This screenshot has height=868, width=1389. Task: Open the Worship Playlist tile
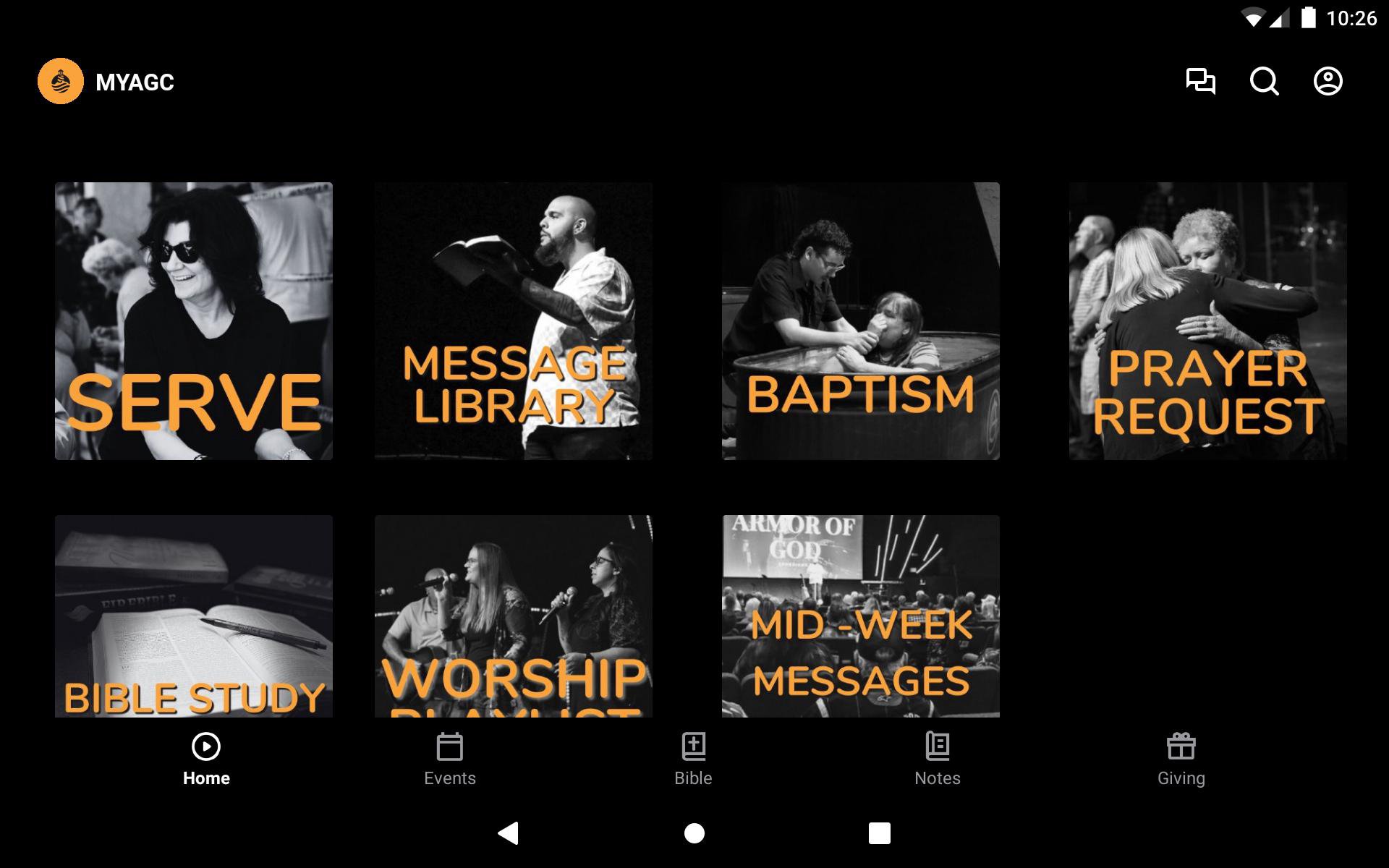pyautogui.click(x=514, y=616)
